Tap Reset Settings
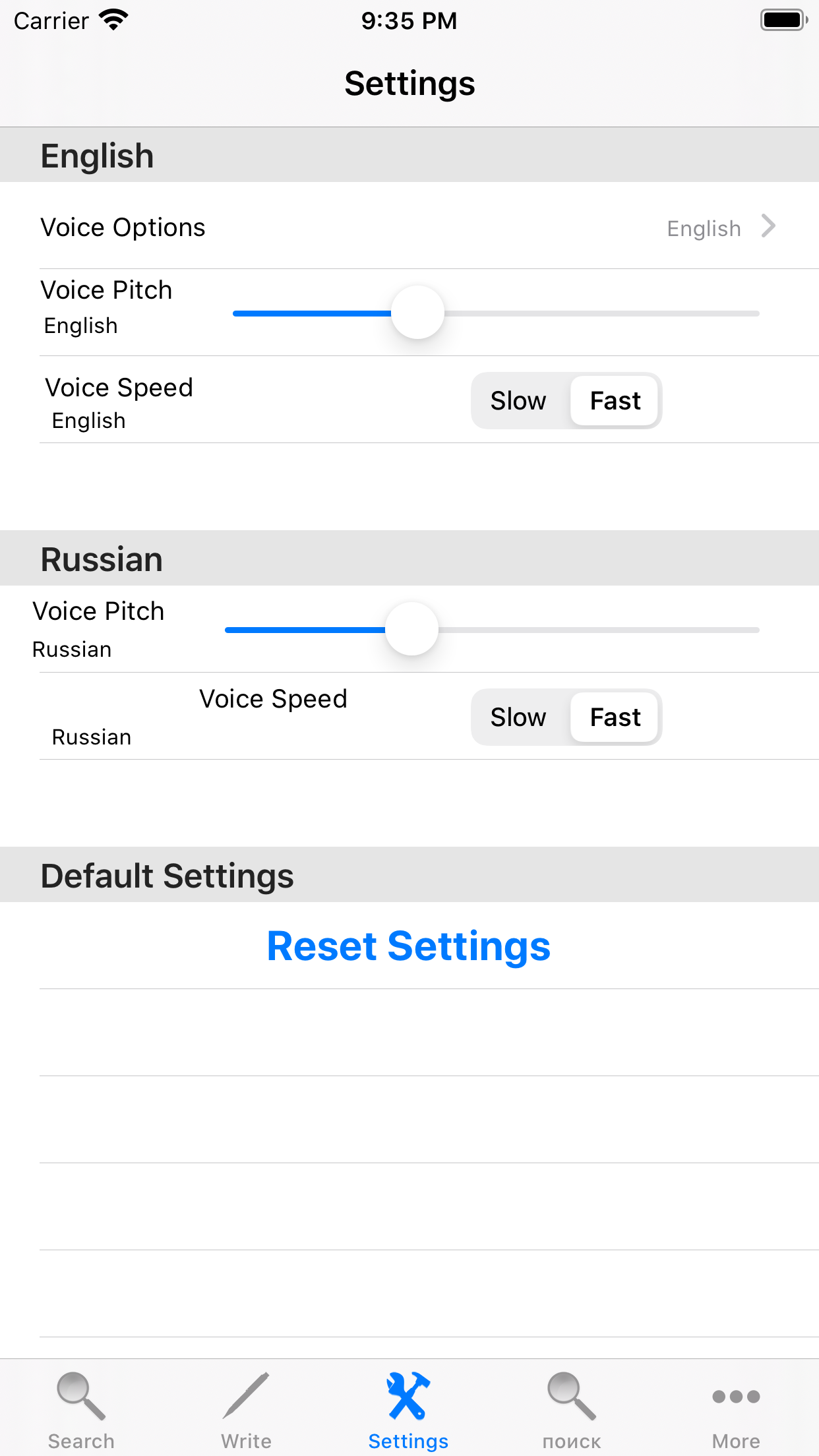 (409, 946)
